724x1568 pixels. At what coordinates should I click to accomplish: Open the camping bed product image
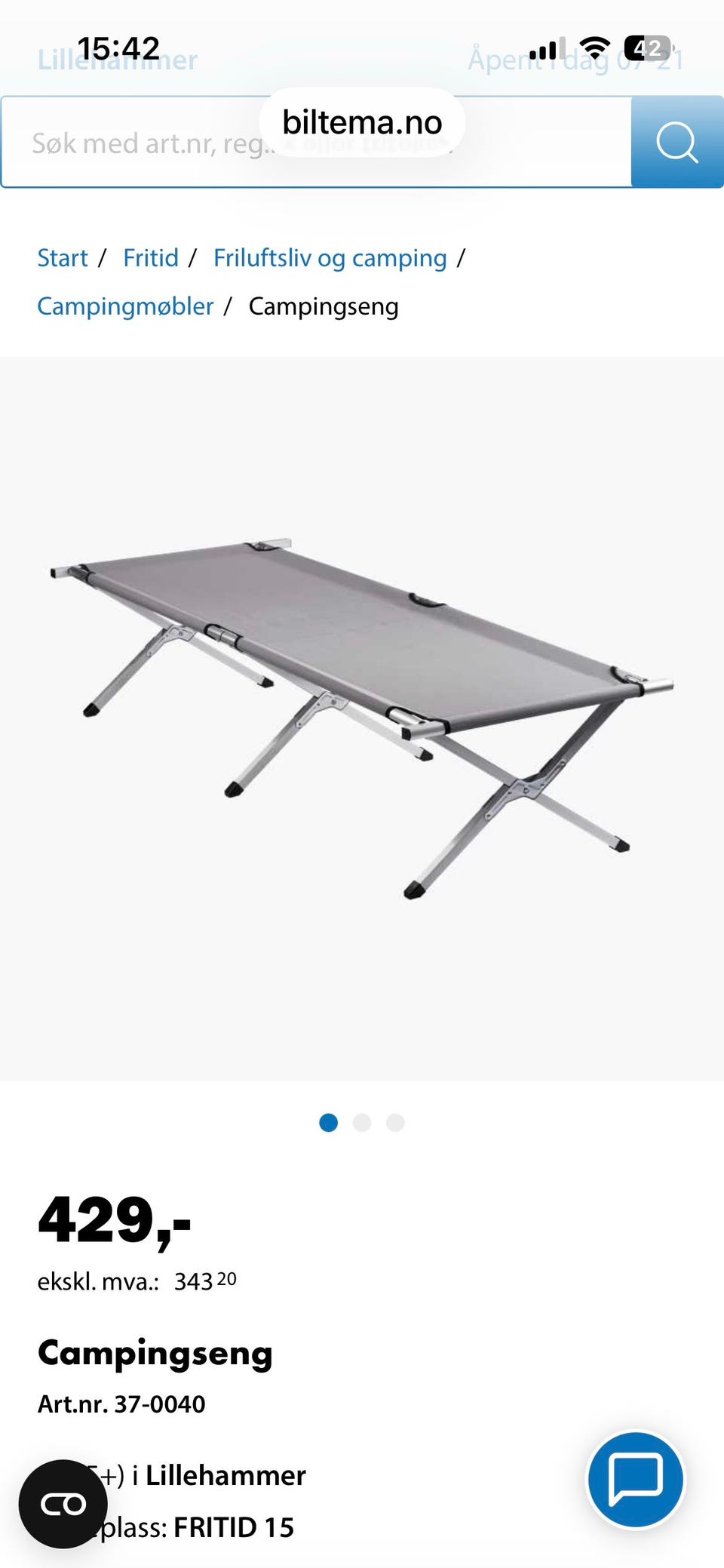[362, 718]
